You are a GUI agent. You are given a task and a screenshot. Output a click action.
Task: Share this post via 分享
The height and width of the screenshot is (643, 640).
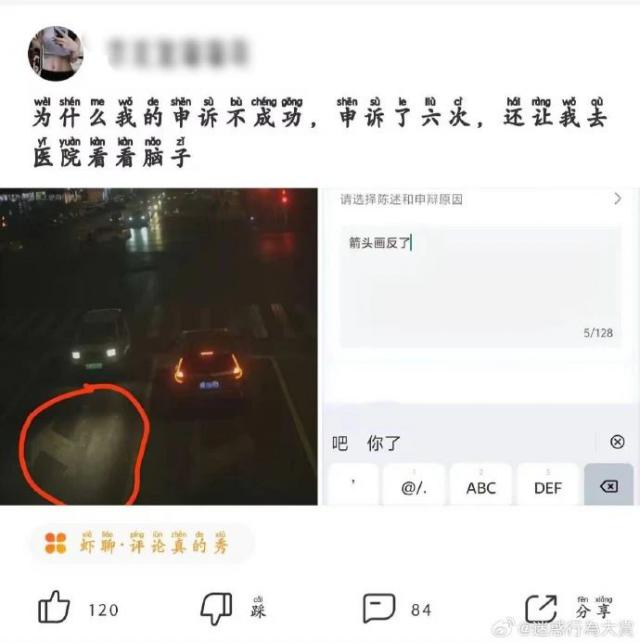(542, 608)
